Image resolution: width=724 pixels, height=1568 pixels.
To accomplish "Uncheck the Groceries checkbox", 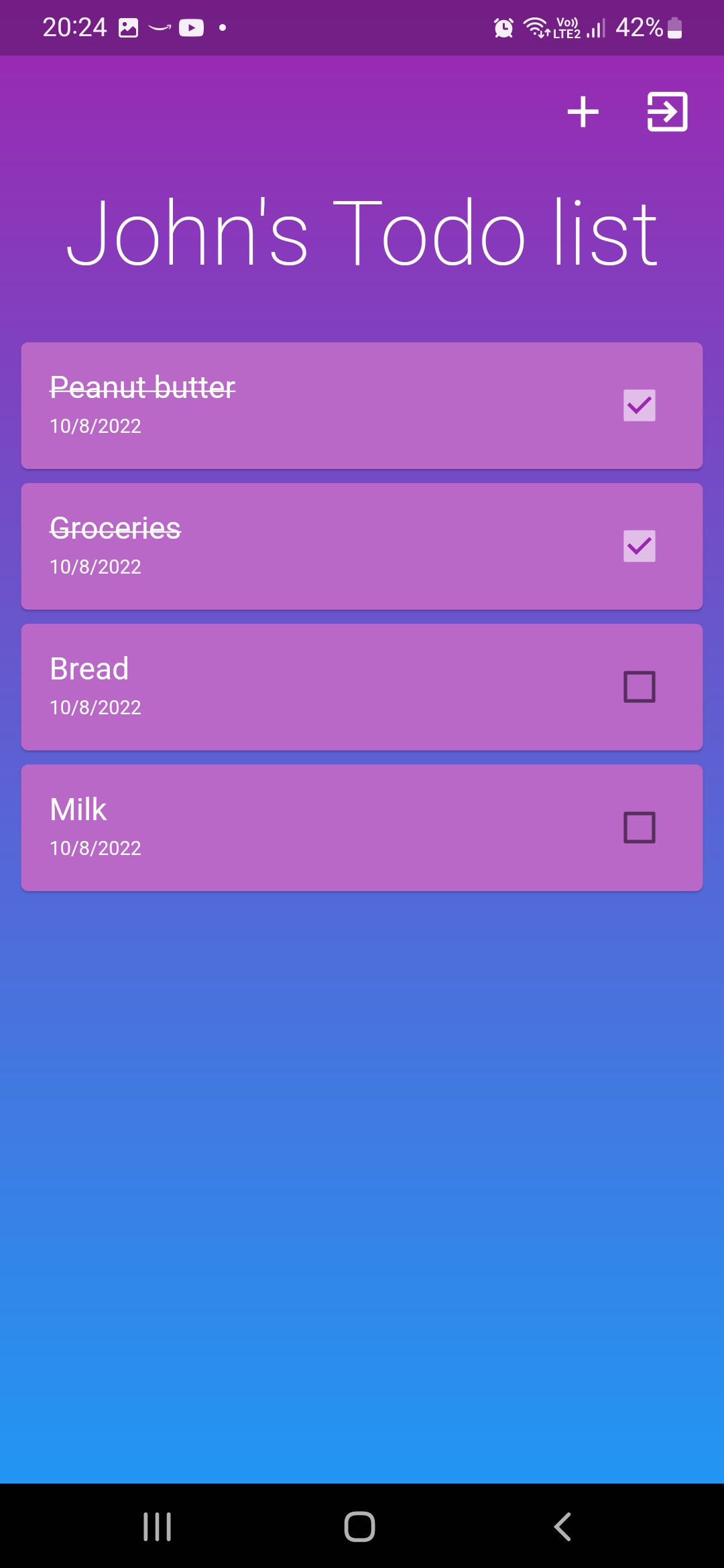I will pos(640,546).
